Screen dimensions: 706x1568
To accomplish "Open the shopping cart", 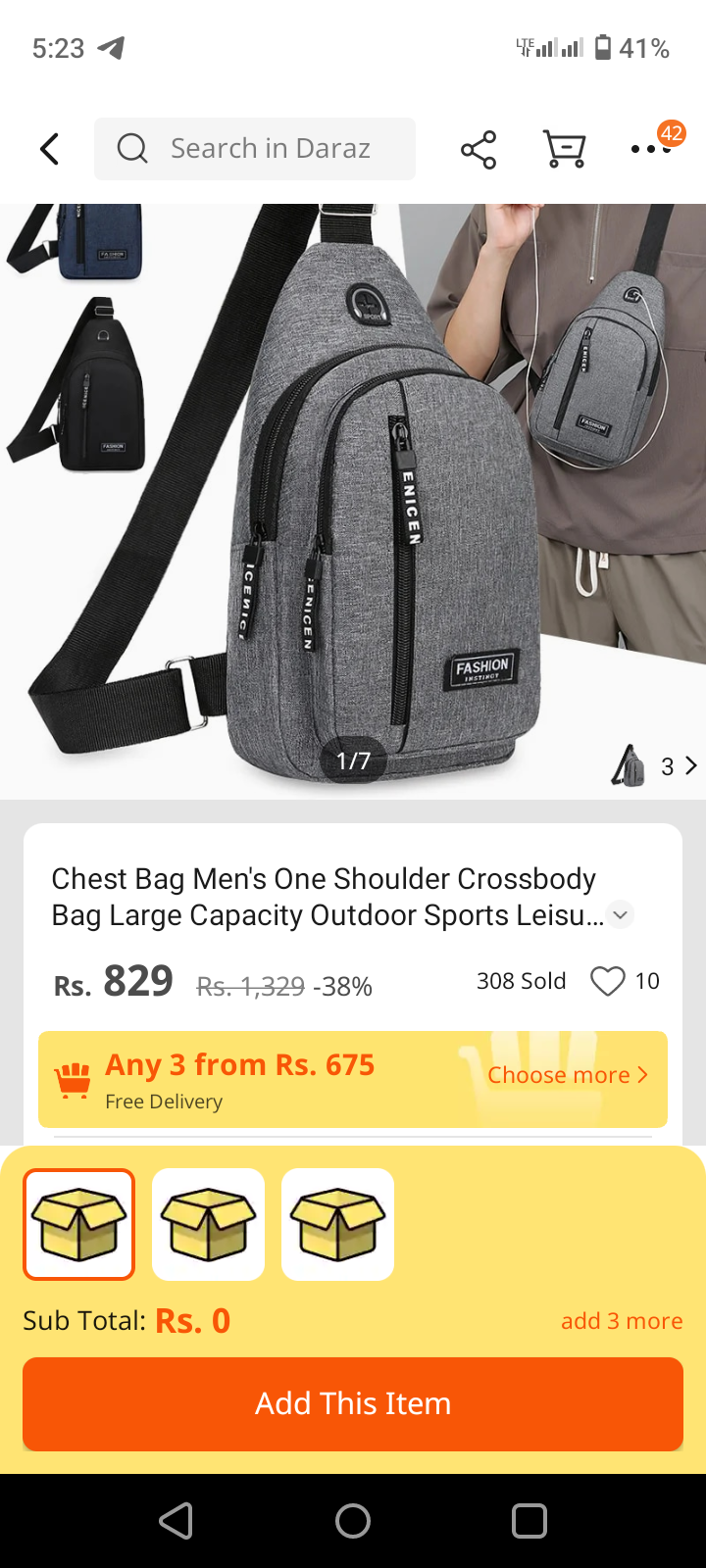I will 565,149.
